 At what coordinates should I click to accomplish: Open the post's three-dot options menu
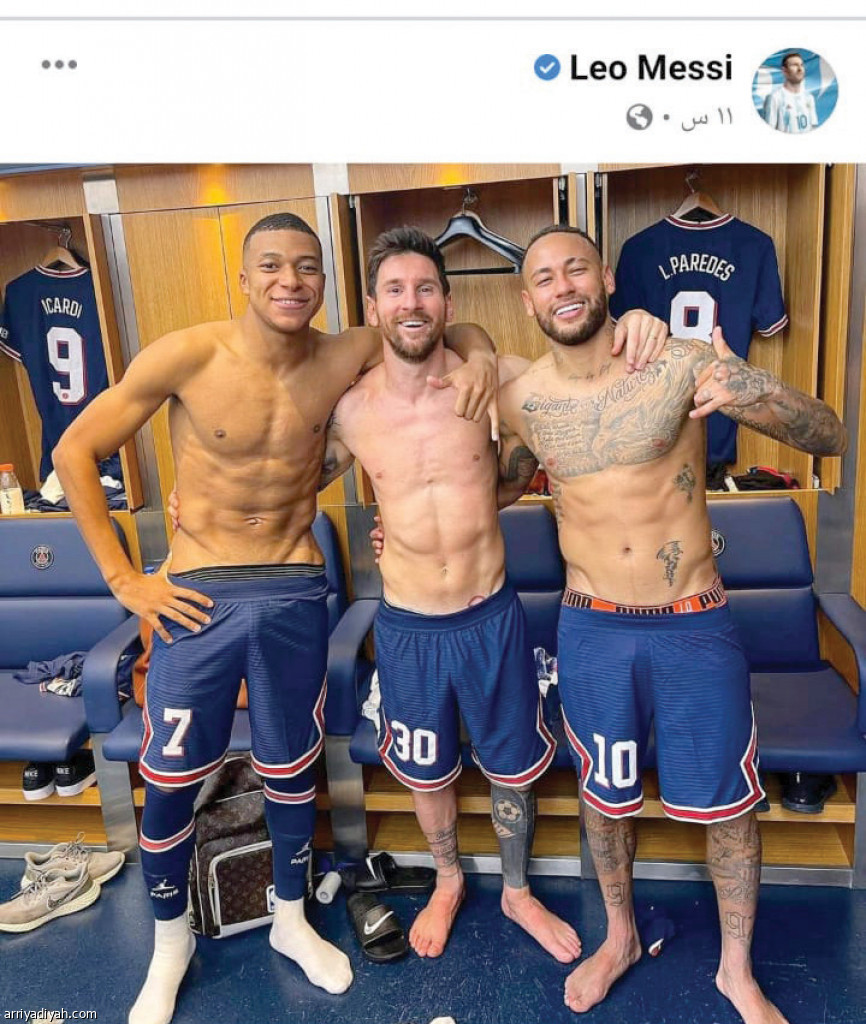(59, 65)
